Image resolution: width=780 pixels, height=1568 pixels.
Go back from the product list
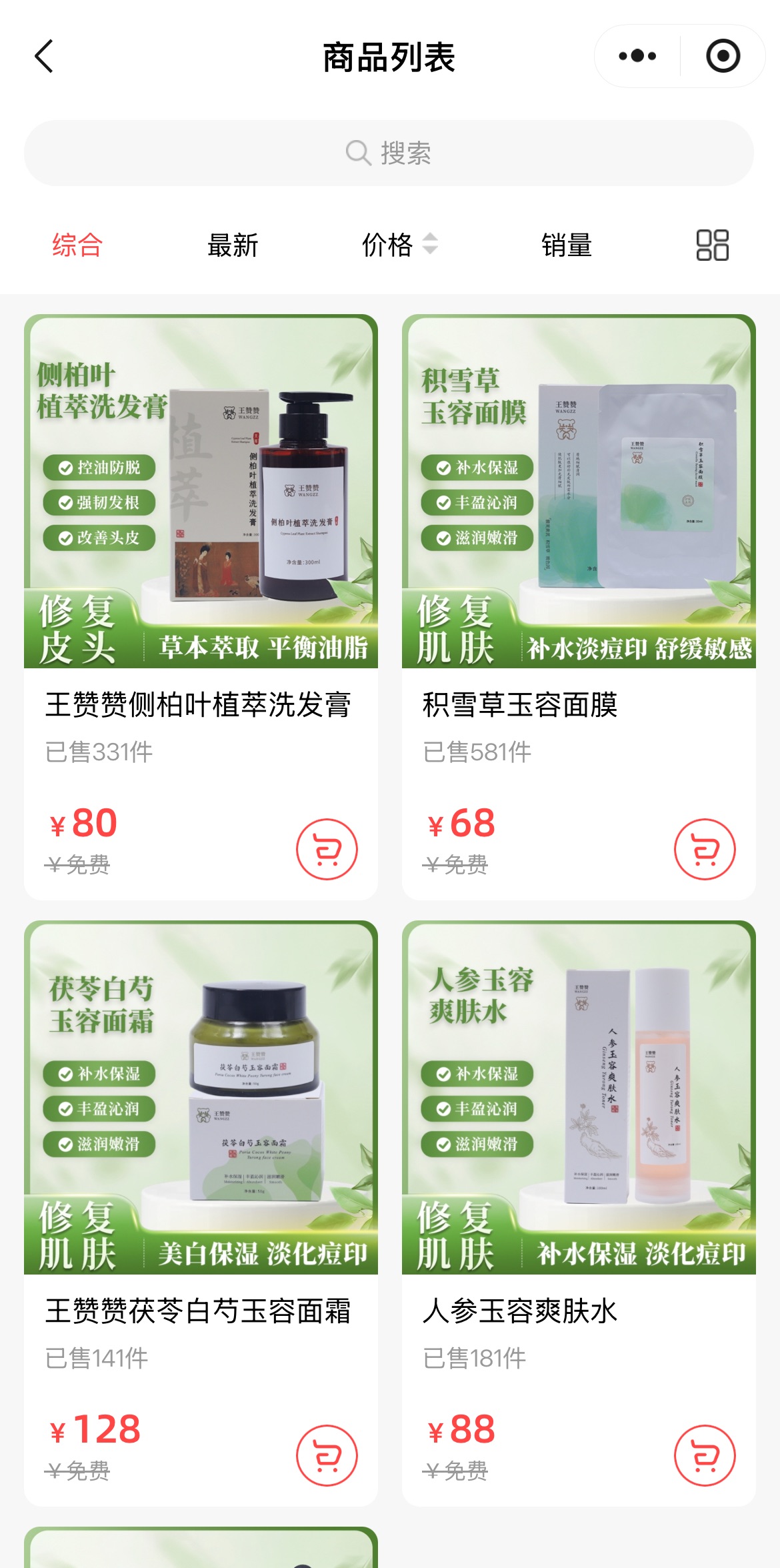tap(44, 56)
